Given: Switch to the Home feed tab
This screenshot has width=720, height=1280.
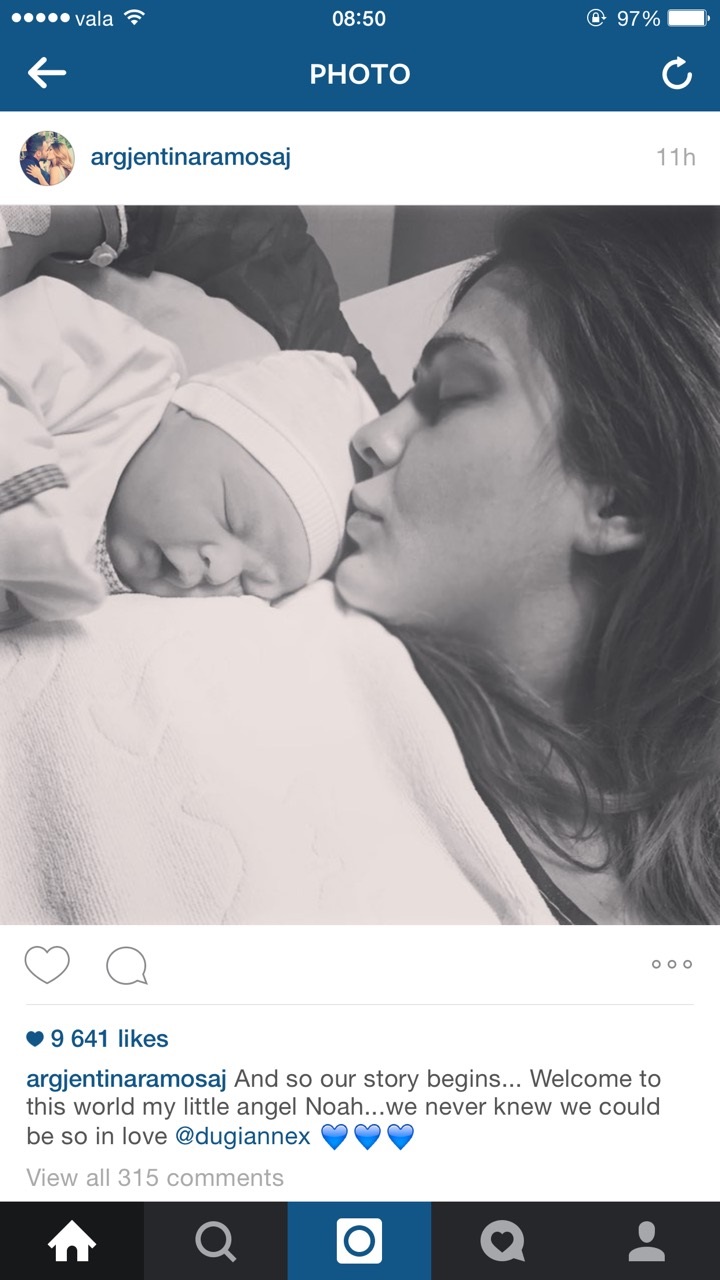Looking at the screenshot, I should click(72, 1242).
